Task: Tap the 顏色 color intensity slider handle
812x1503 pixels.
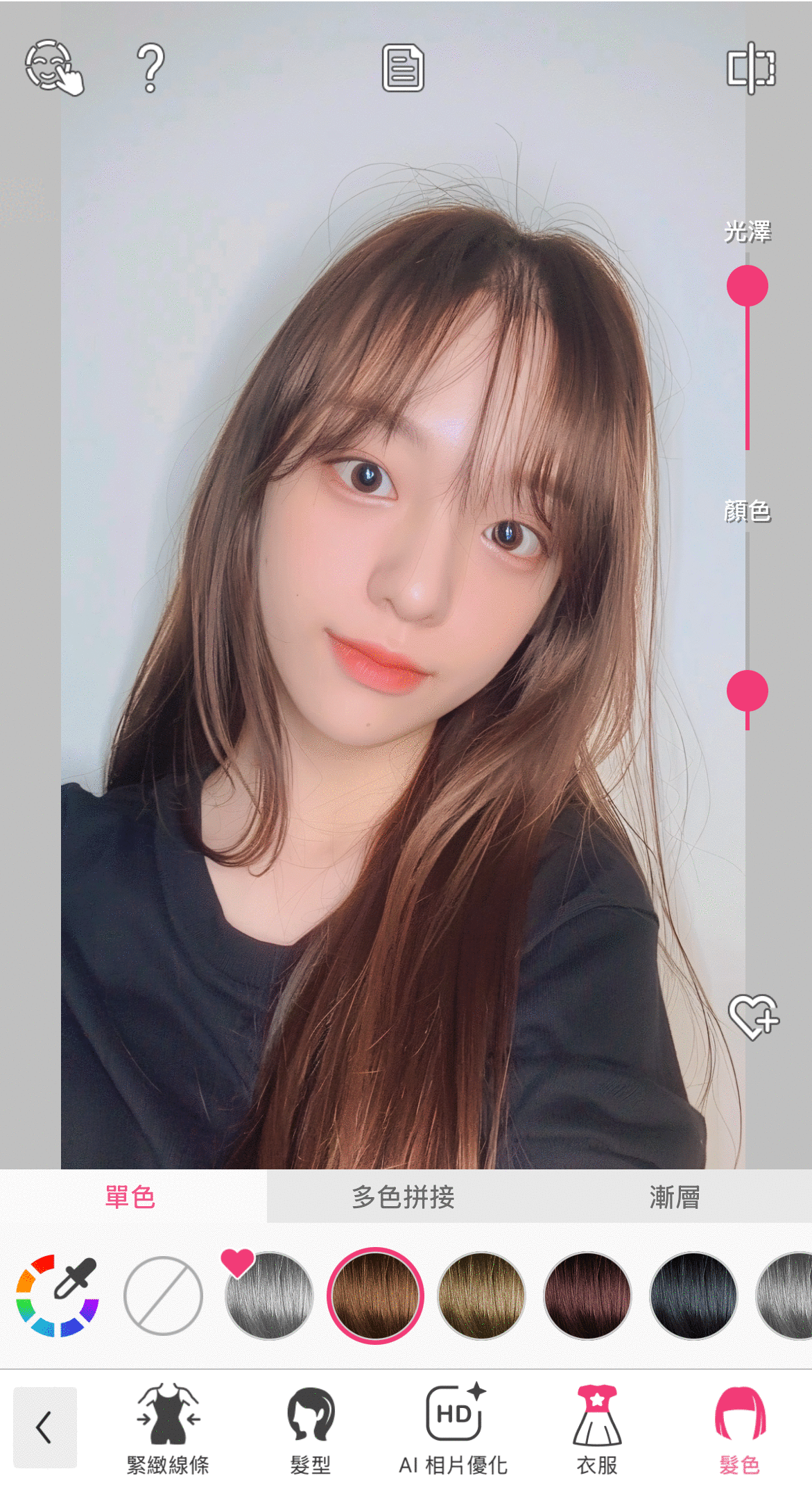Action: pyautogui.click(x=747, y=691)
